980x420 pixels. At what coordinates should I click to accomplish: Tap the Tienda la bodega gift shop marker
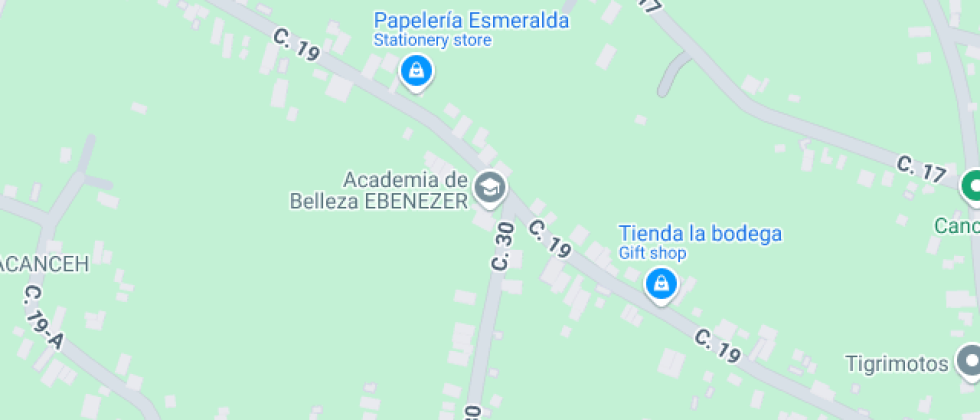(660, 285)
